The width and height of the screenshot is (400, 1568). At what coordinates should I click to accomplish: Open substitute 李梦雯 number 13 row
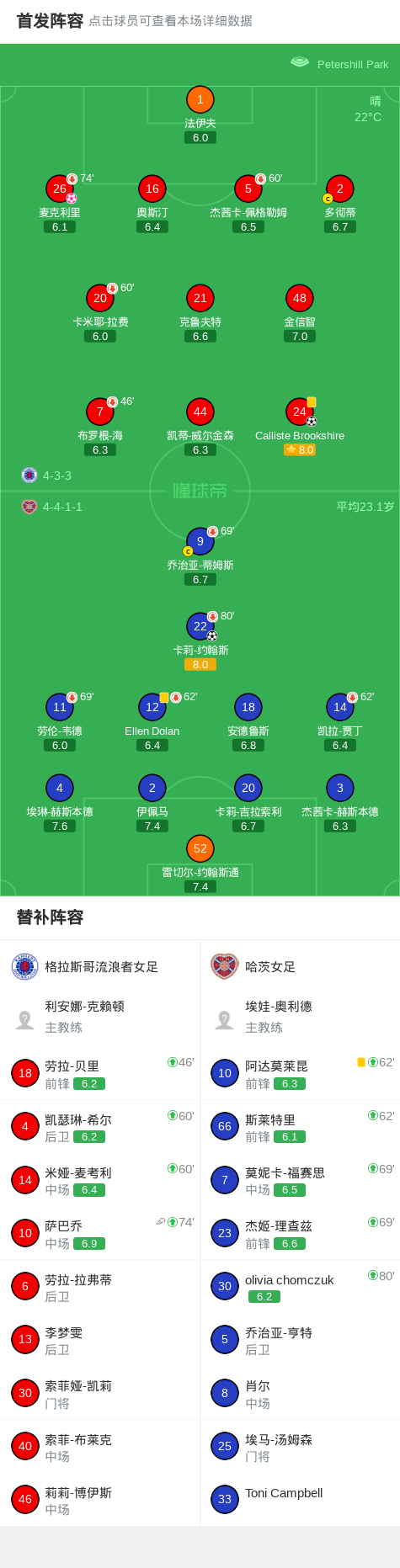point(100,1339)
